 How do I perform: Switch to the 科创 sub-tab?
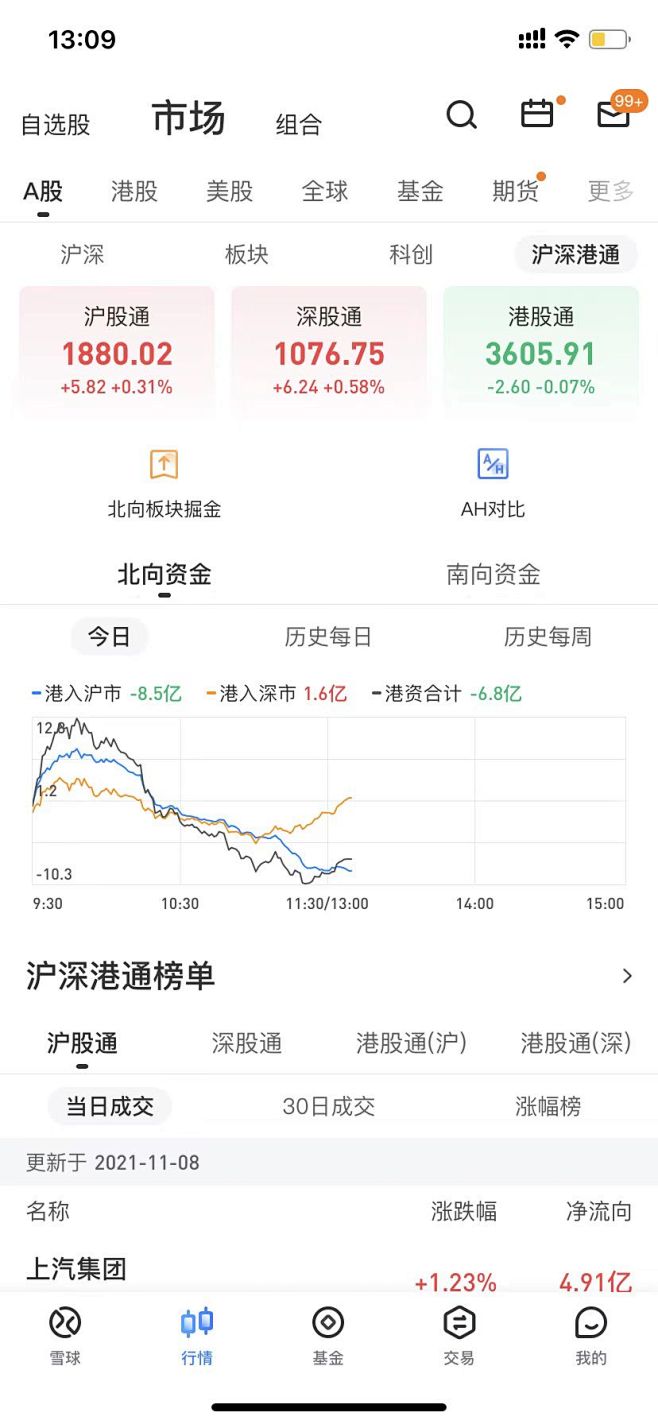411,255
